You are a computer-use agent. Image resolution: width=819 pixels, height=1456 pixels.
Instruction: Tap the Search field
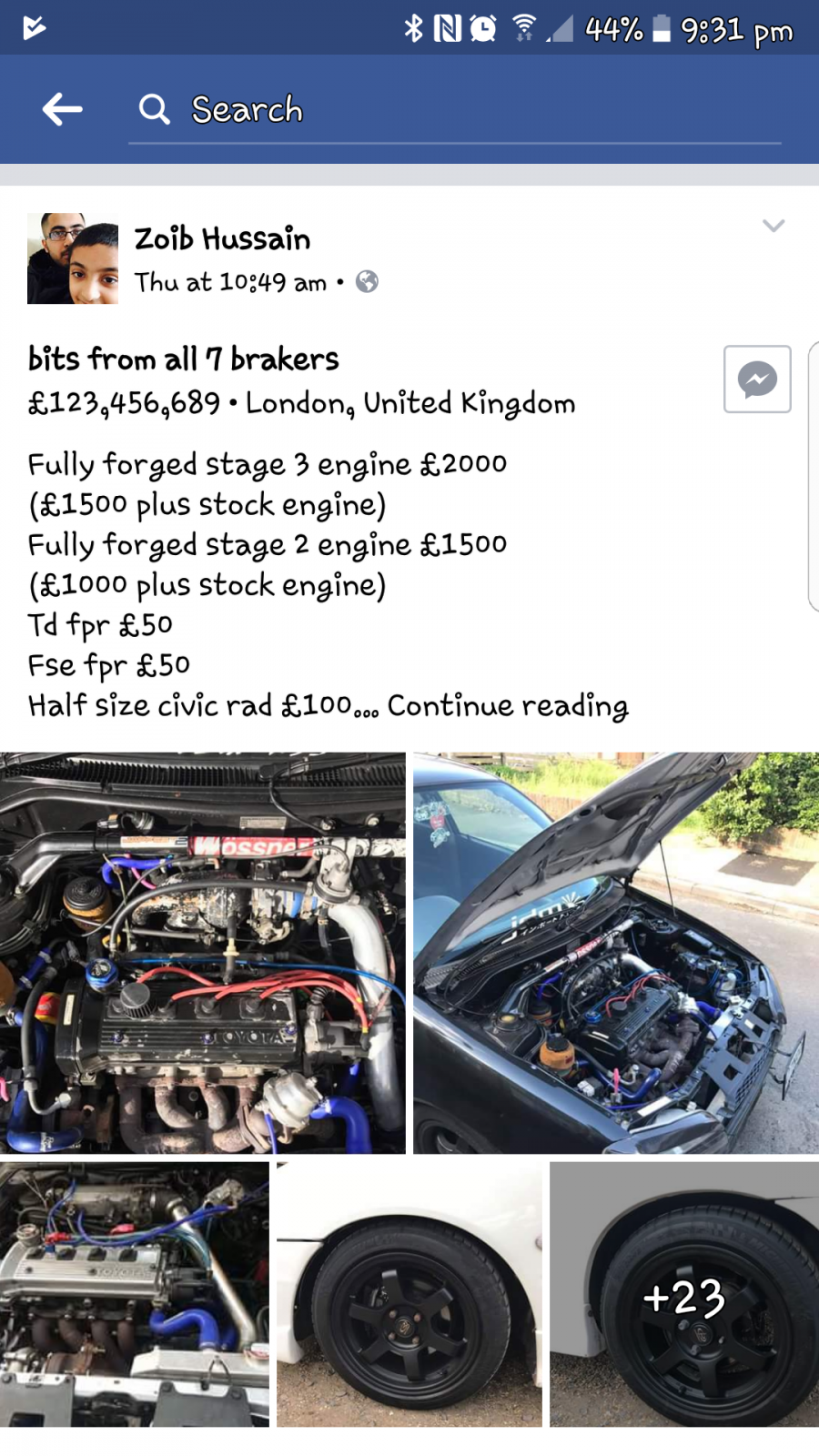[x=455, y=110]
